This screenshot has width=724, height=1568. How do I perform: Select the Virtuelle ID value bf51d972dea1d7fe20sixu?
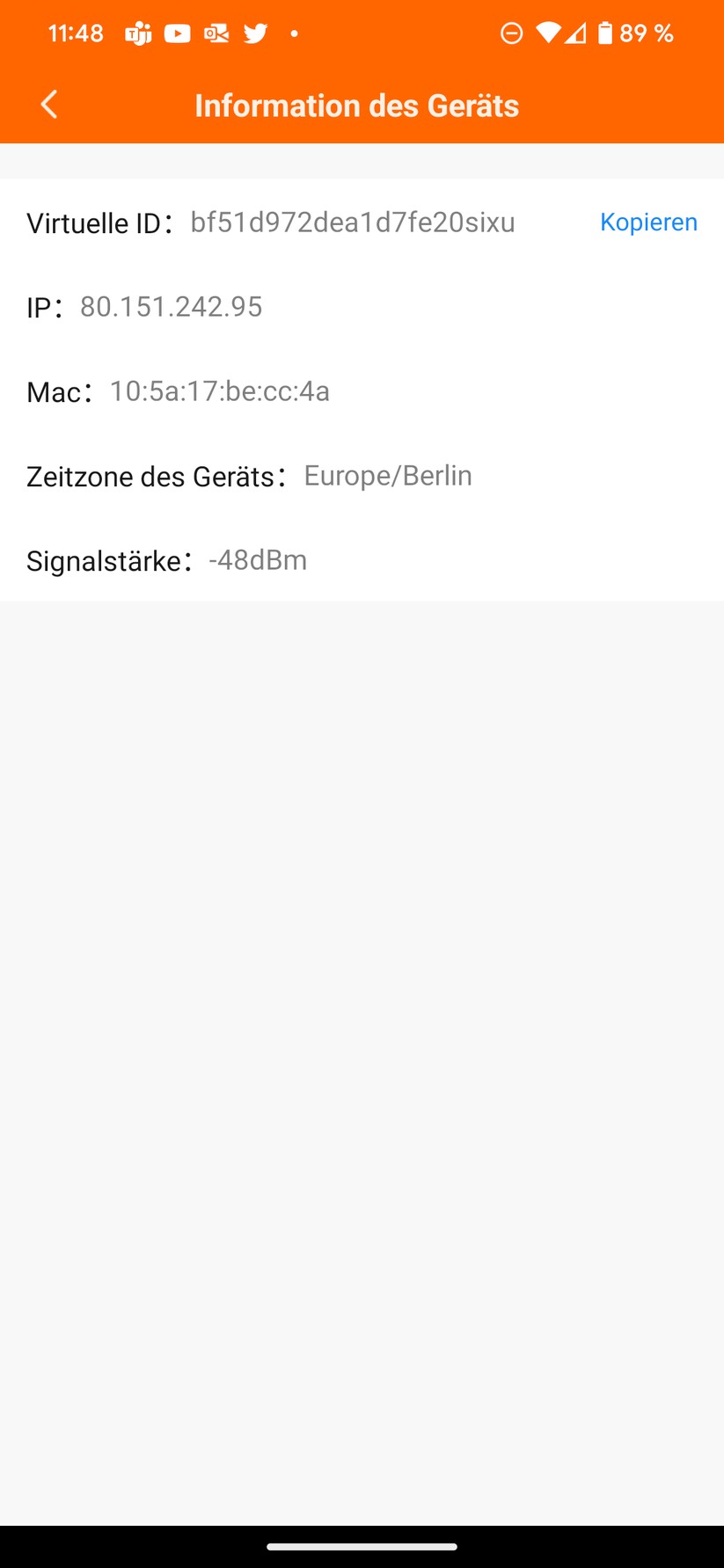(352, 222)
